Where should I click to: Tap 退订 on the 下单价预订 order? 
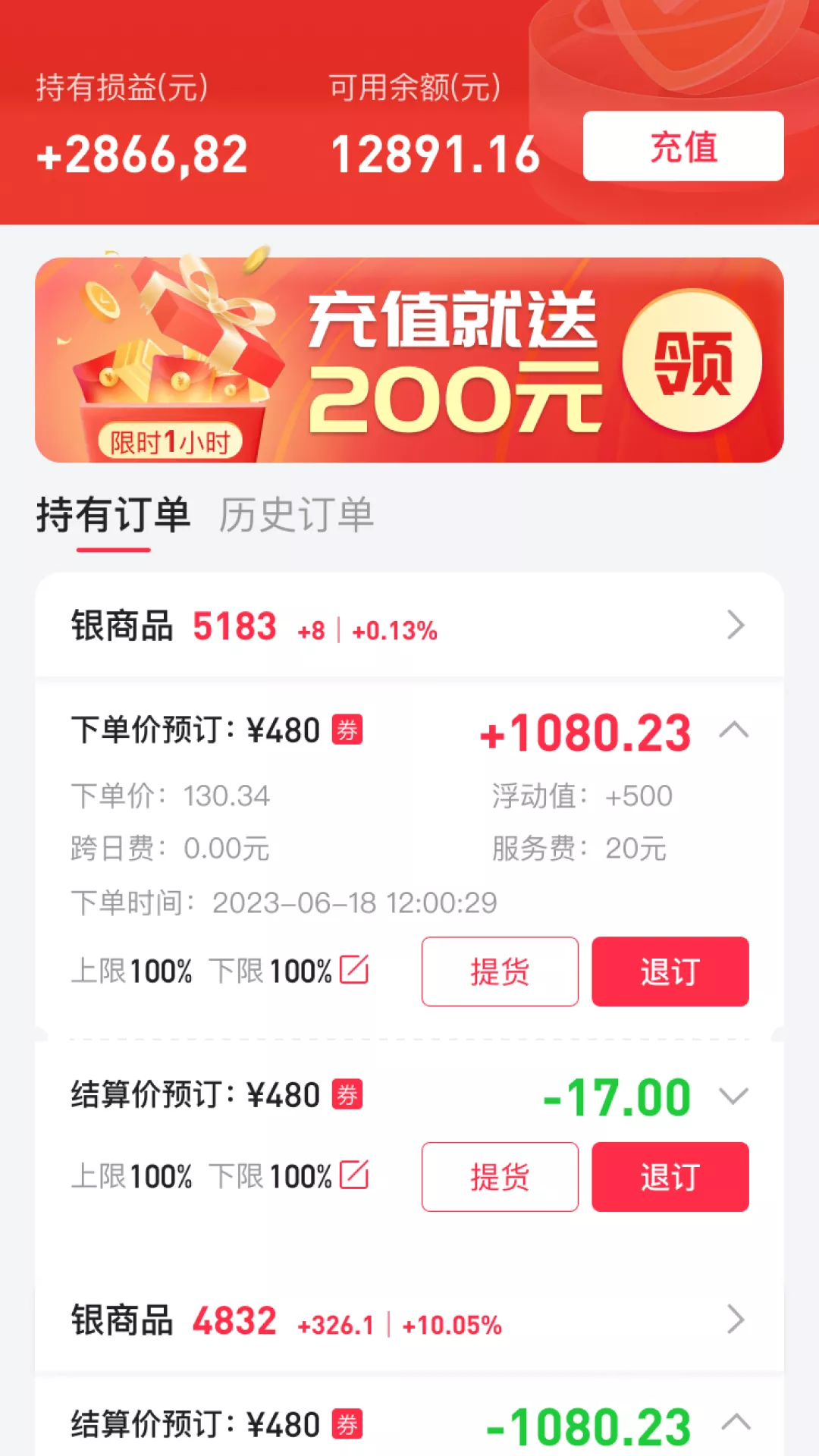coord(670,971)
